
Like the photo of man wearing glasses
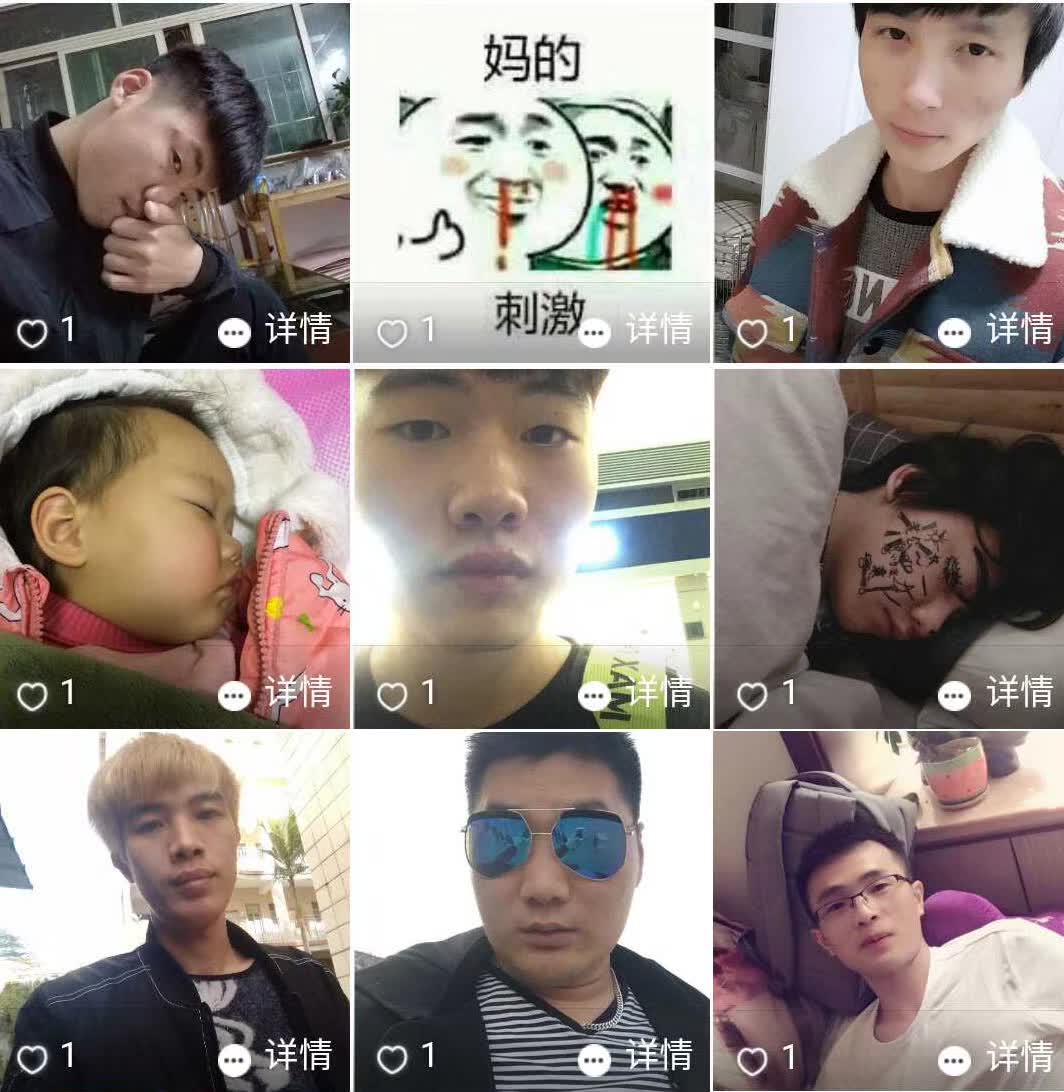tap(752, 1058)
